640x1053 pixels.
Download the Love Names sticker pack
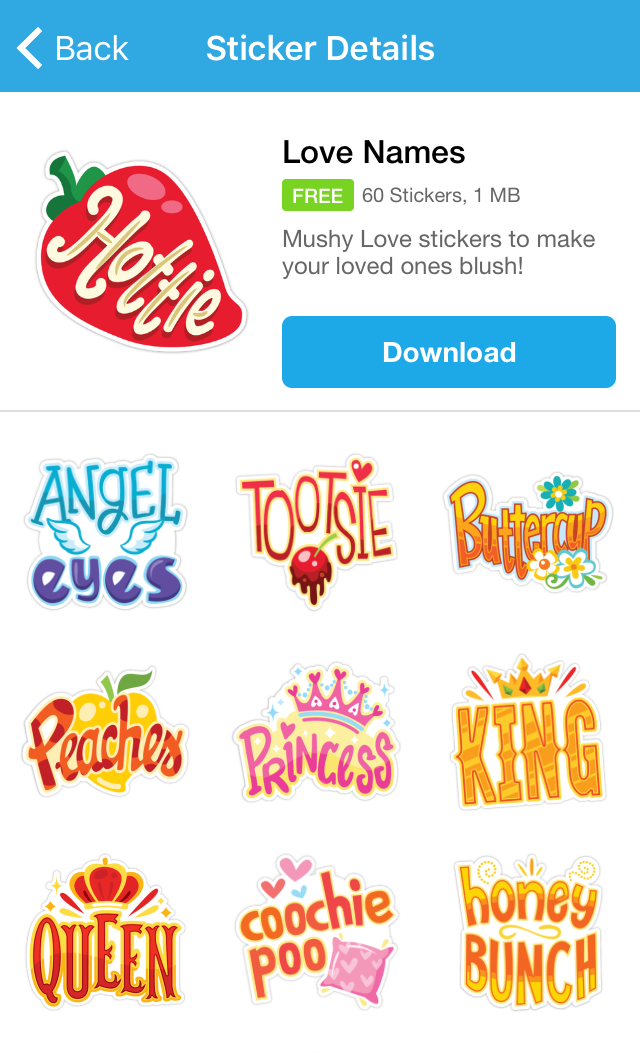pos(448,352)
